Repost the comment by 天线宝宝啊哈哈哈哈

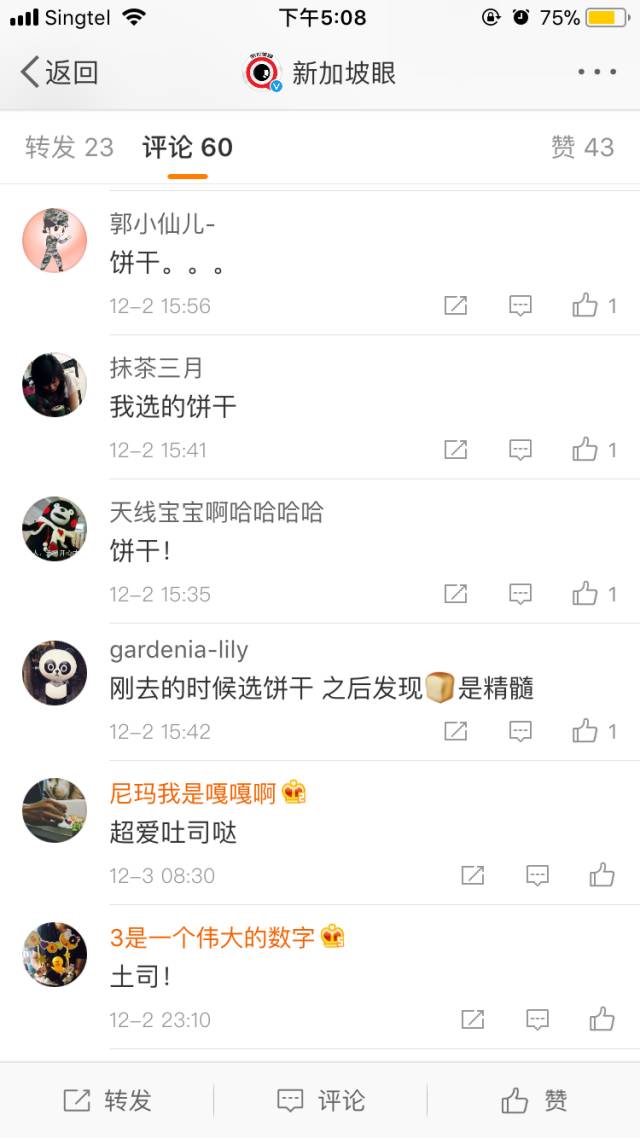(456, 594)
